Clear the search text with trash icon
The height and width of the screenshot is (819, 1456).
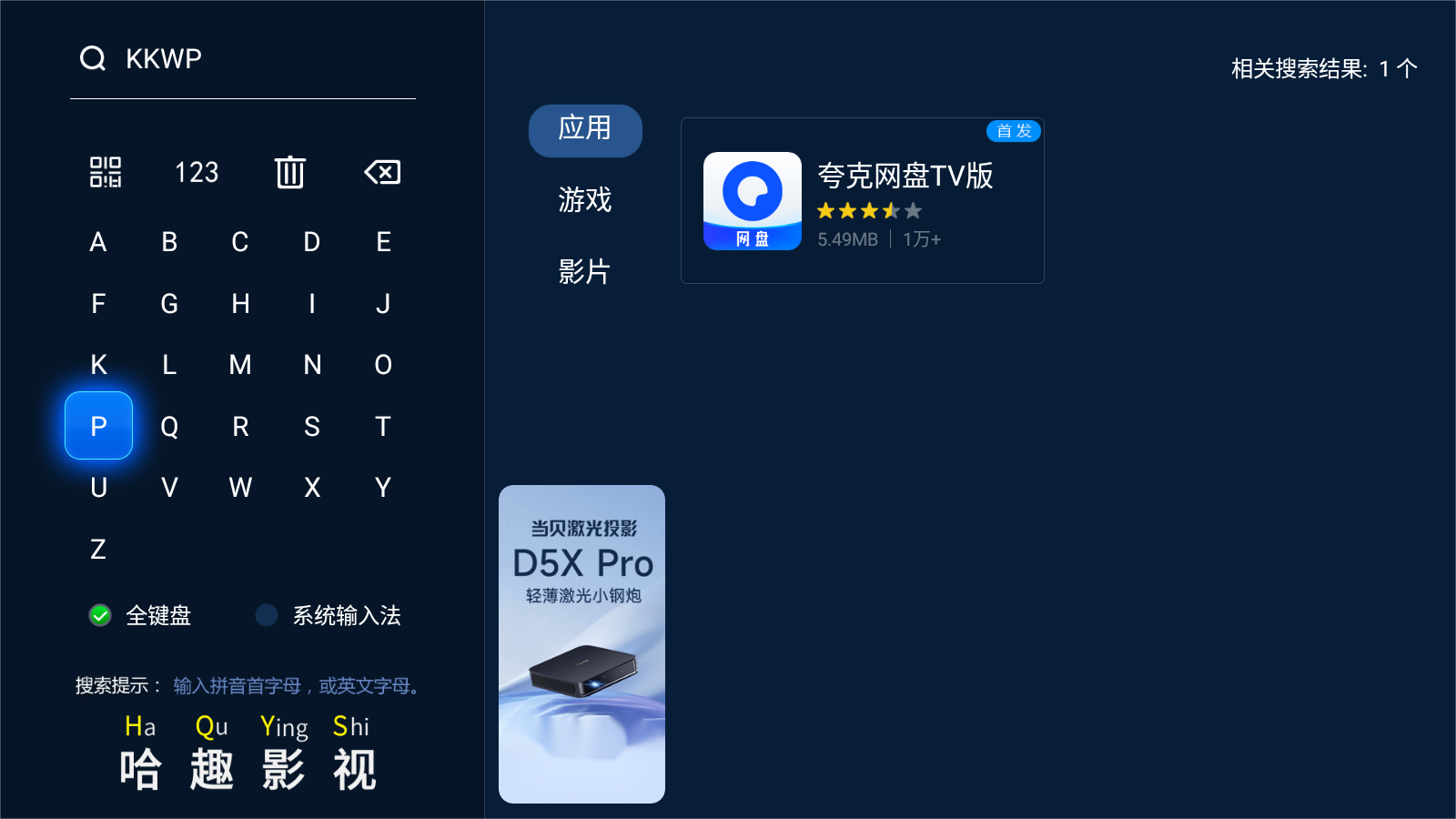click(x=290, y=172)
